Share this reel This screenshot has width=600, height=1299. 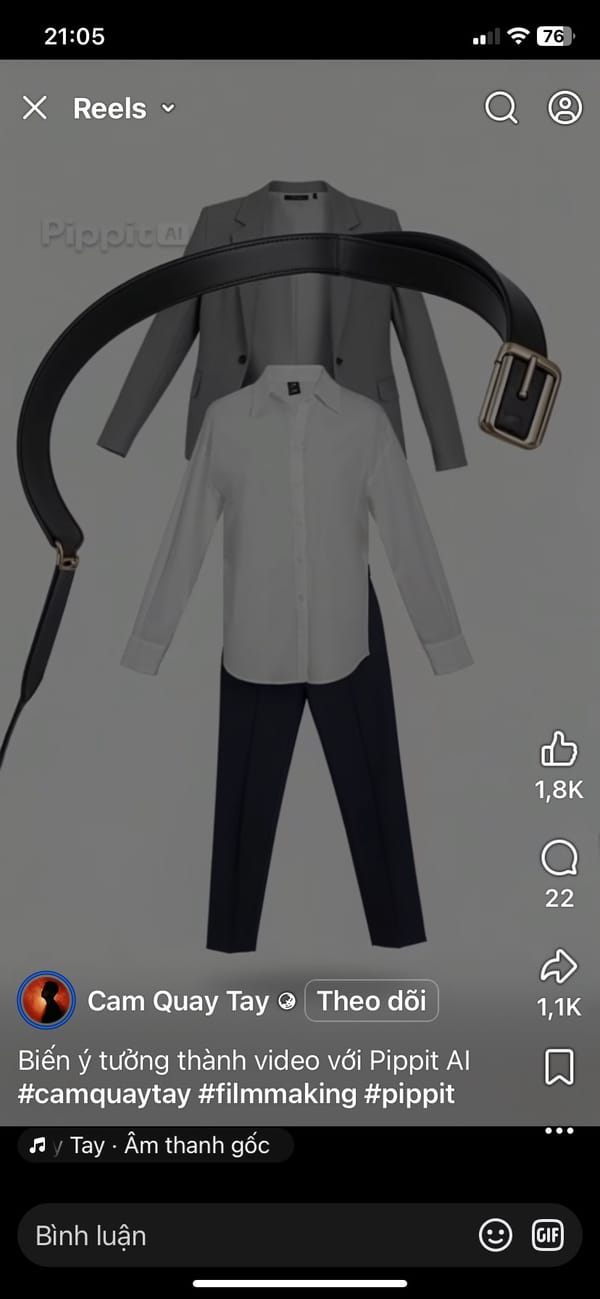pyautogui.click(x=559, y=966)
